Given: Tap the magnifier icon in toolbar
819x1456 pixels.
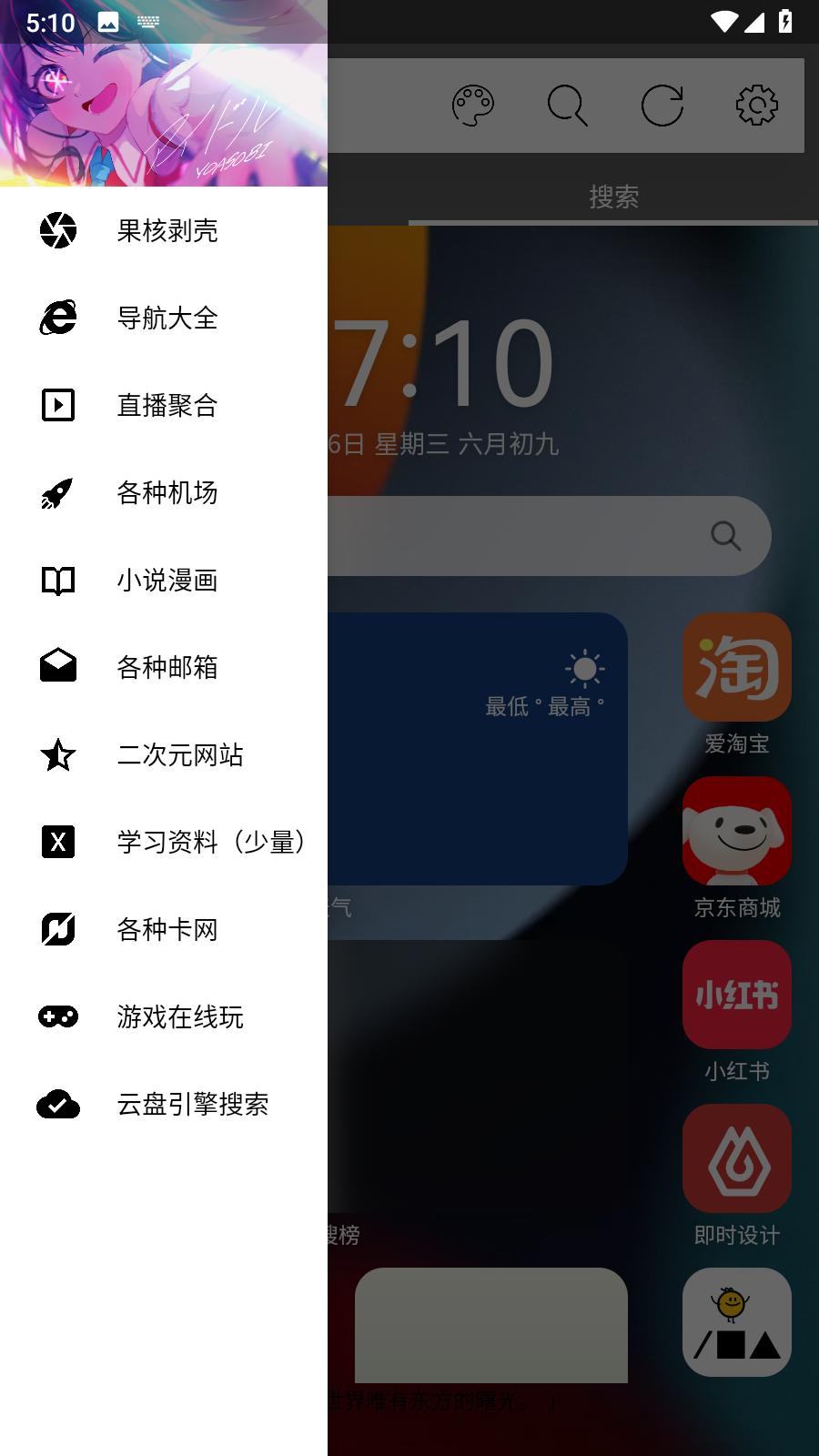Looking at the screenshot, I should 568,106.
